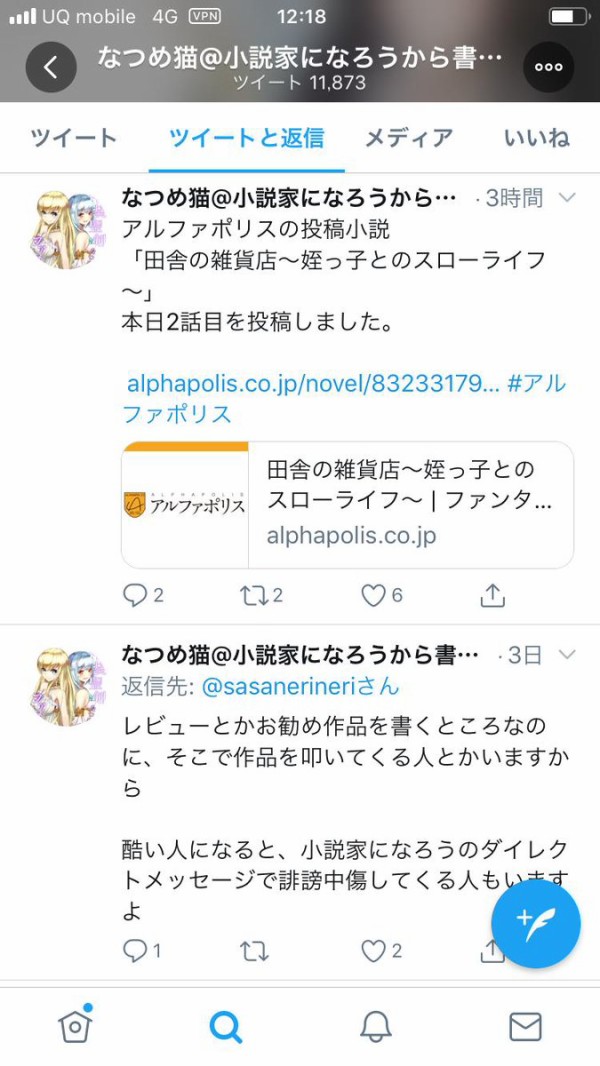Open the three-dot profile options menu
This screenshot has height=1066, width=600.
[x=549, y=68]
